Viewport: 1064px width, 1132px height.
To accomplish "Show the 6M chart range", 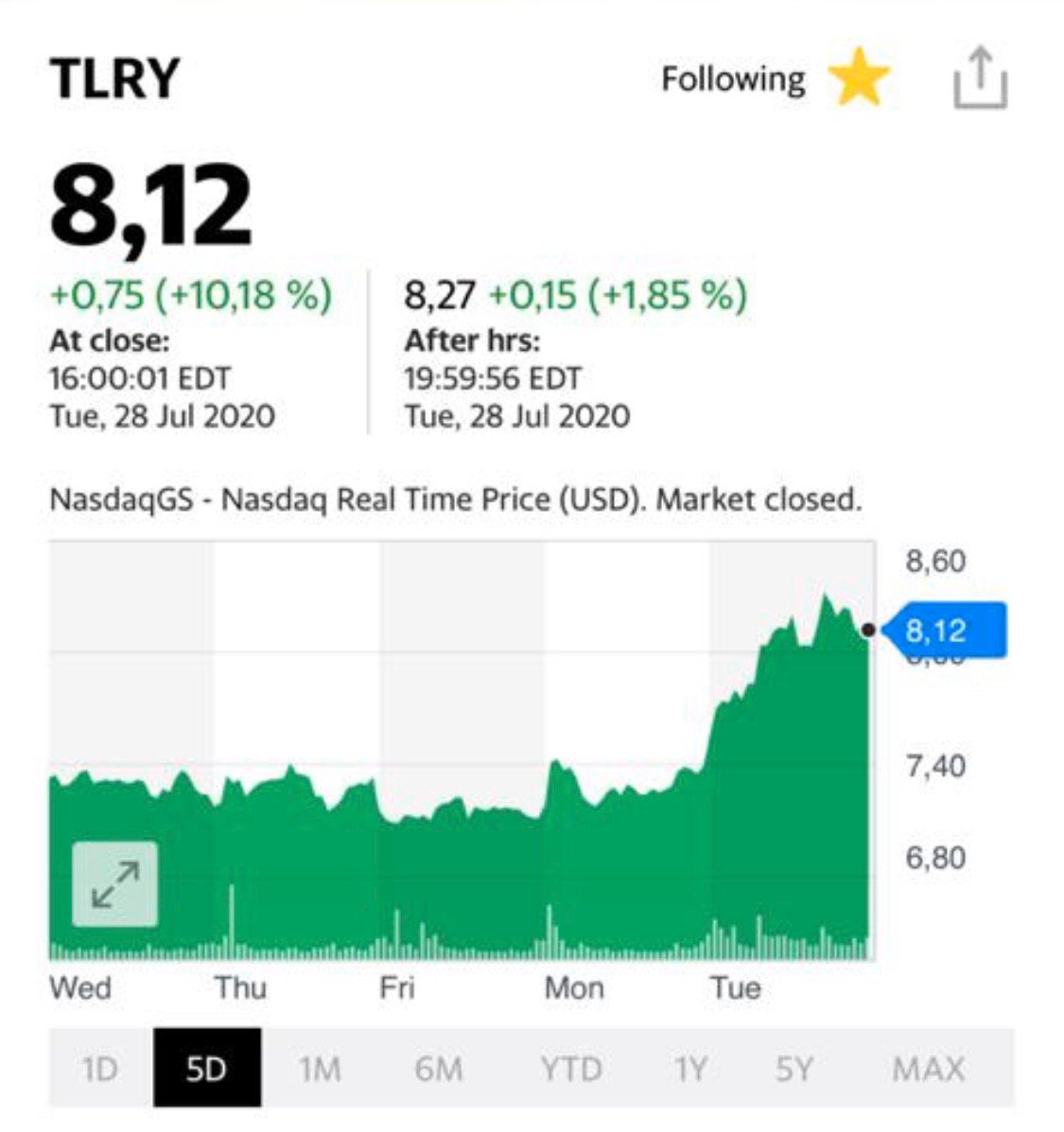I will (438, 1069).
